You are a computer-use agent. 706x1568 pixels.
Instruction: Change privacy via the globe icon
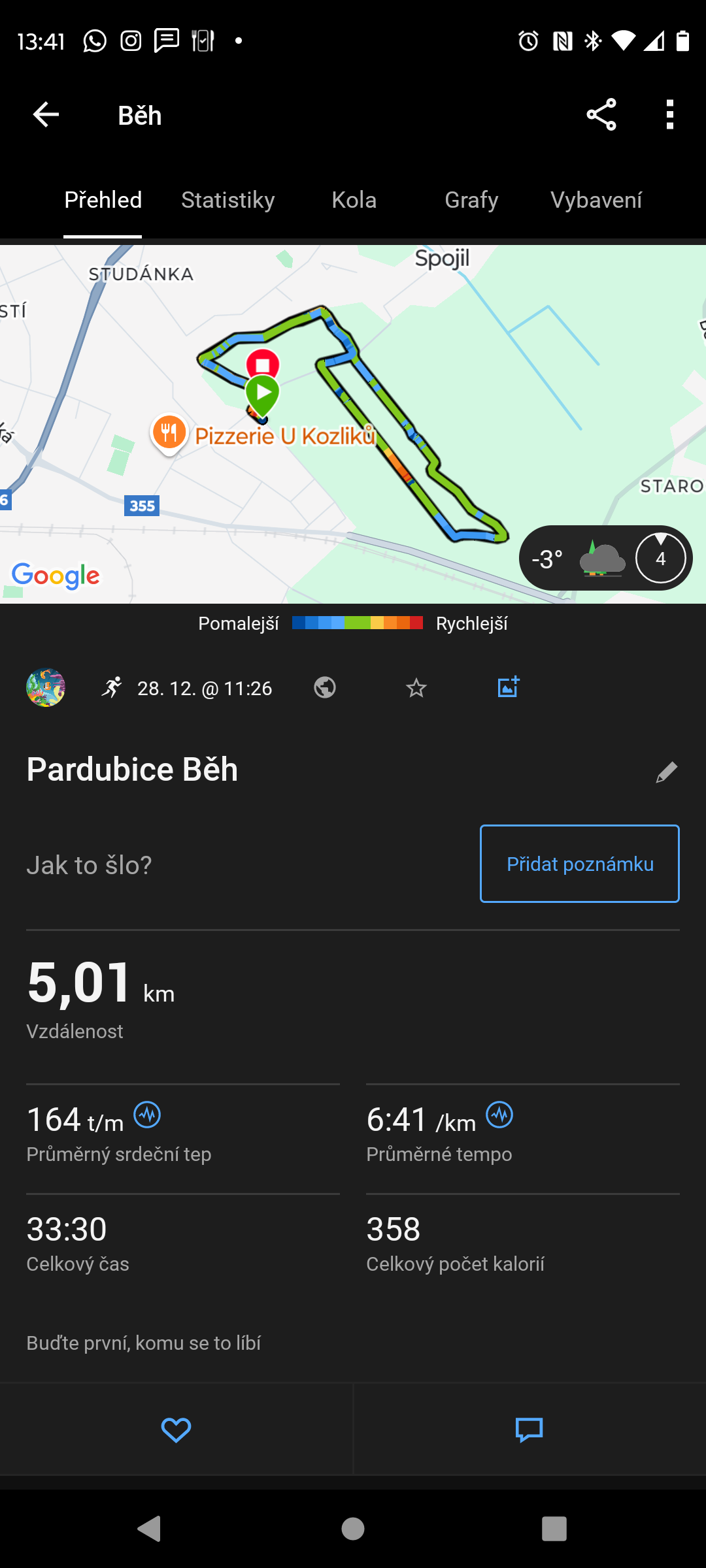point(325,688)
